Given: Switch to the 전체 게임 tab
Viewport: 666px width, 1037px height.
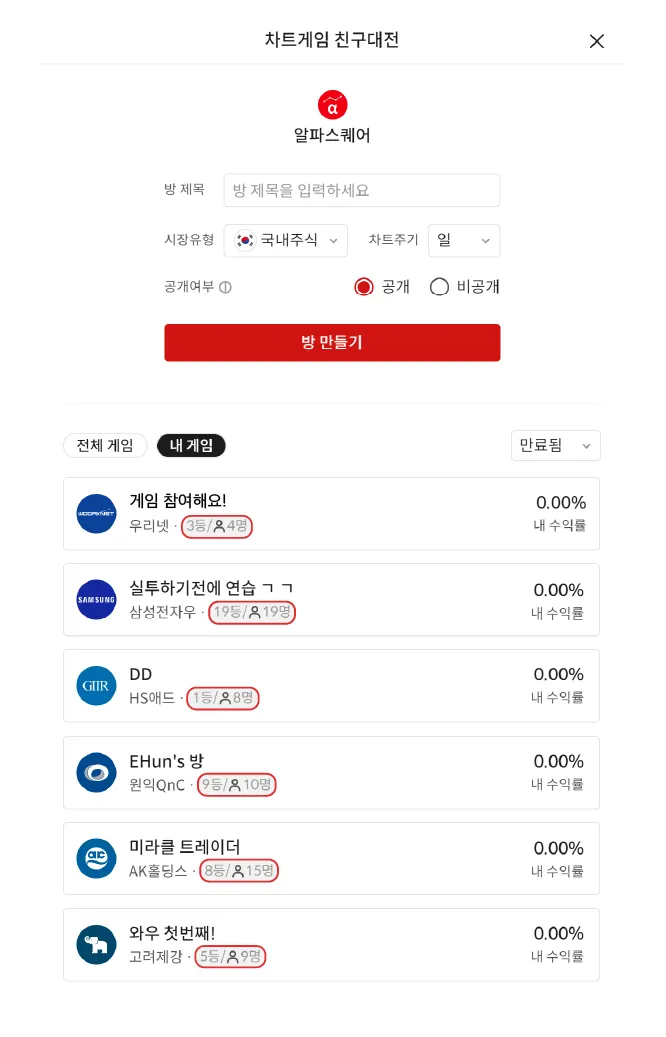Looking at the screenshot, I should [105, 445].
